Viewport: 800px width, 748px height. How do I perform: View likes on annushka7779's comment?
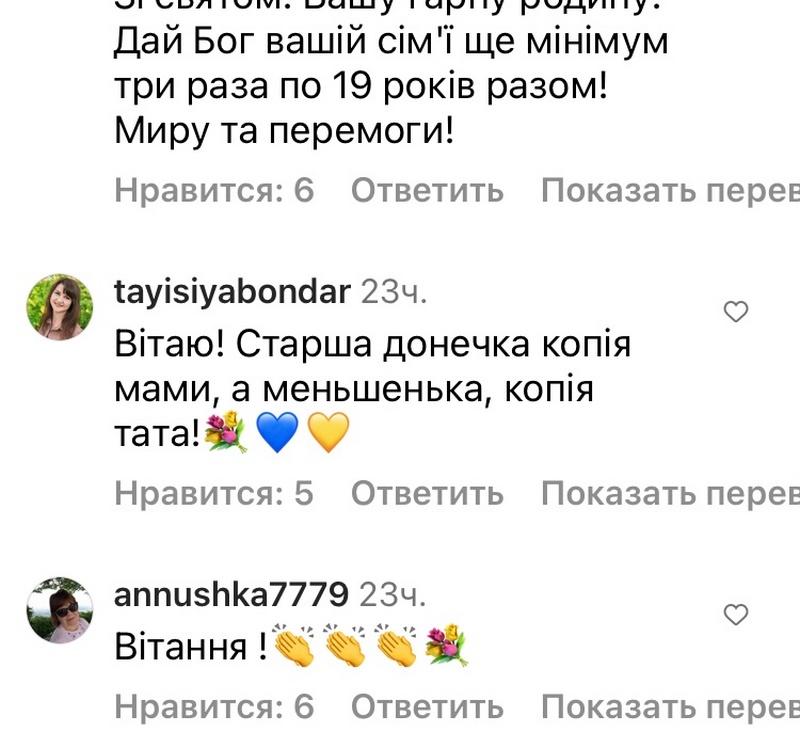click(214, 707)
